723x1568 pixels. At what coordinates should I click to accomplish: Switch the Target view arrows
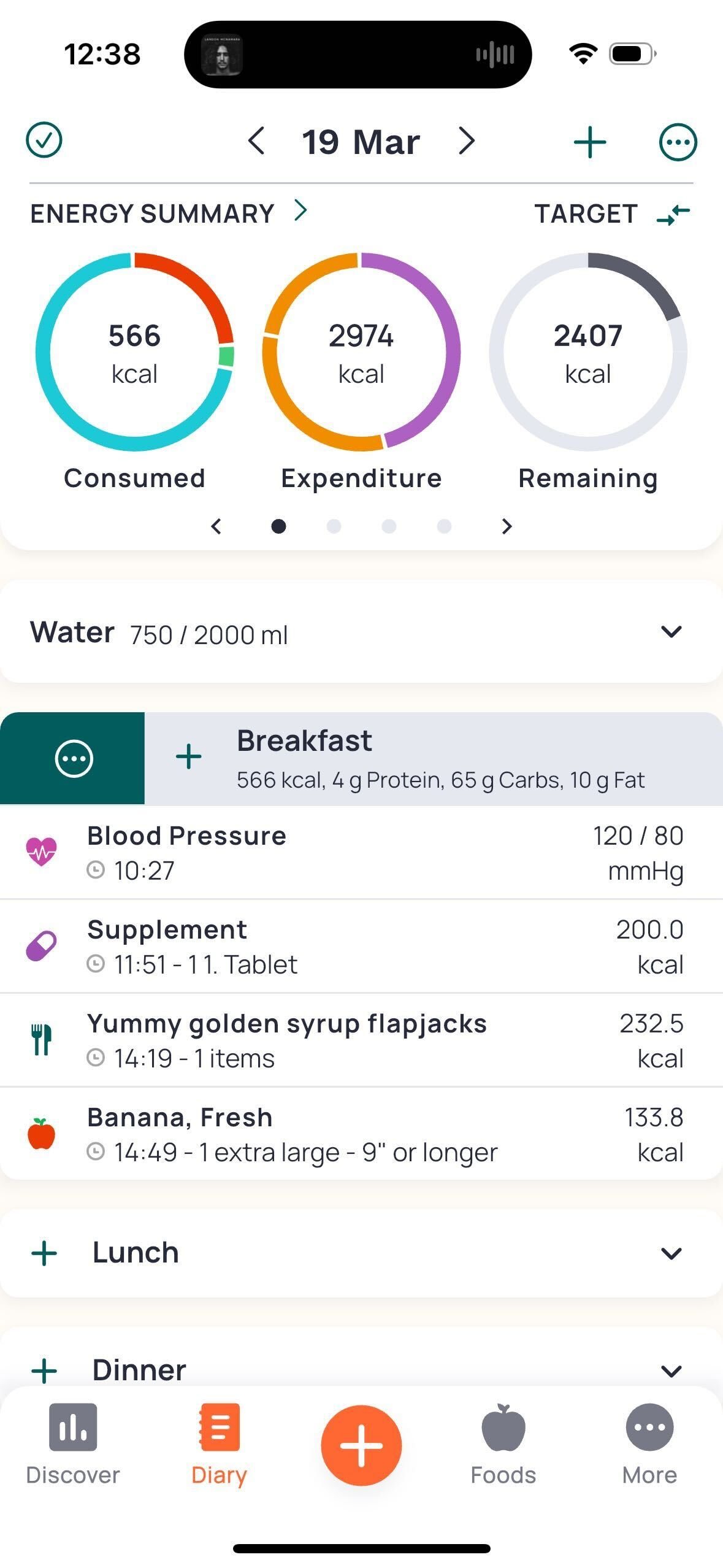673,215
